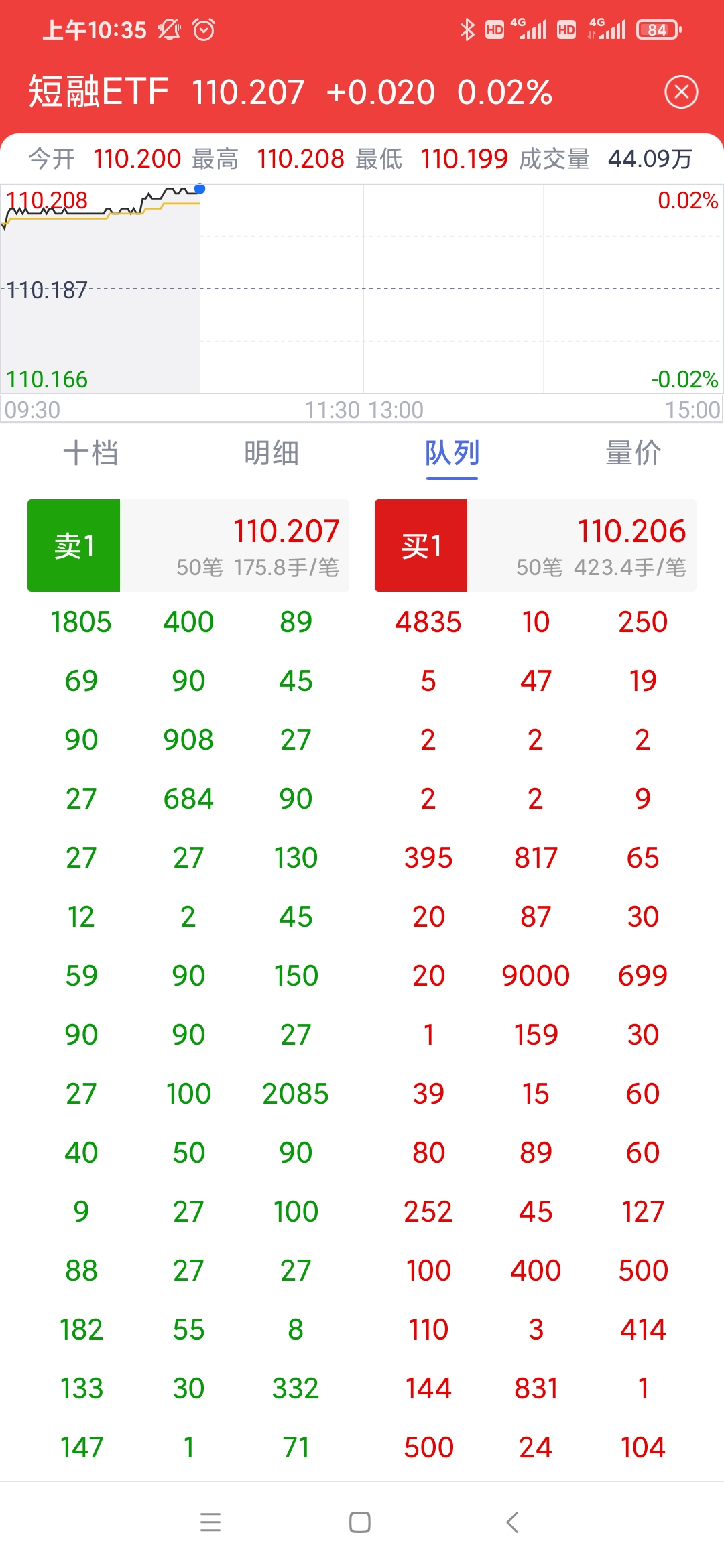724x1568 pixels.
Task: Tap the 卖1 sell queue header
Action: 188,545
